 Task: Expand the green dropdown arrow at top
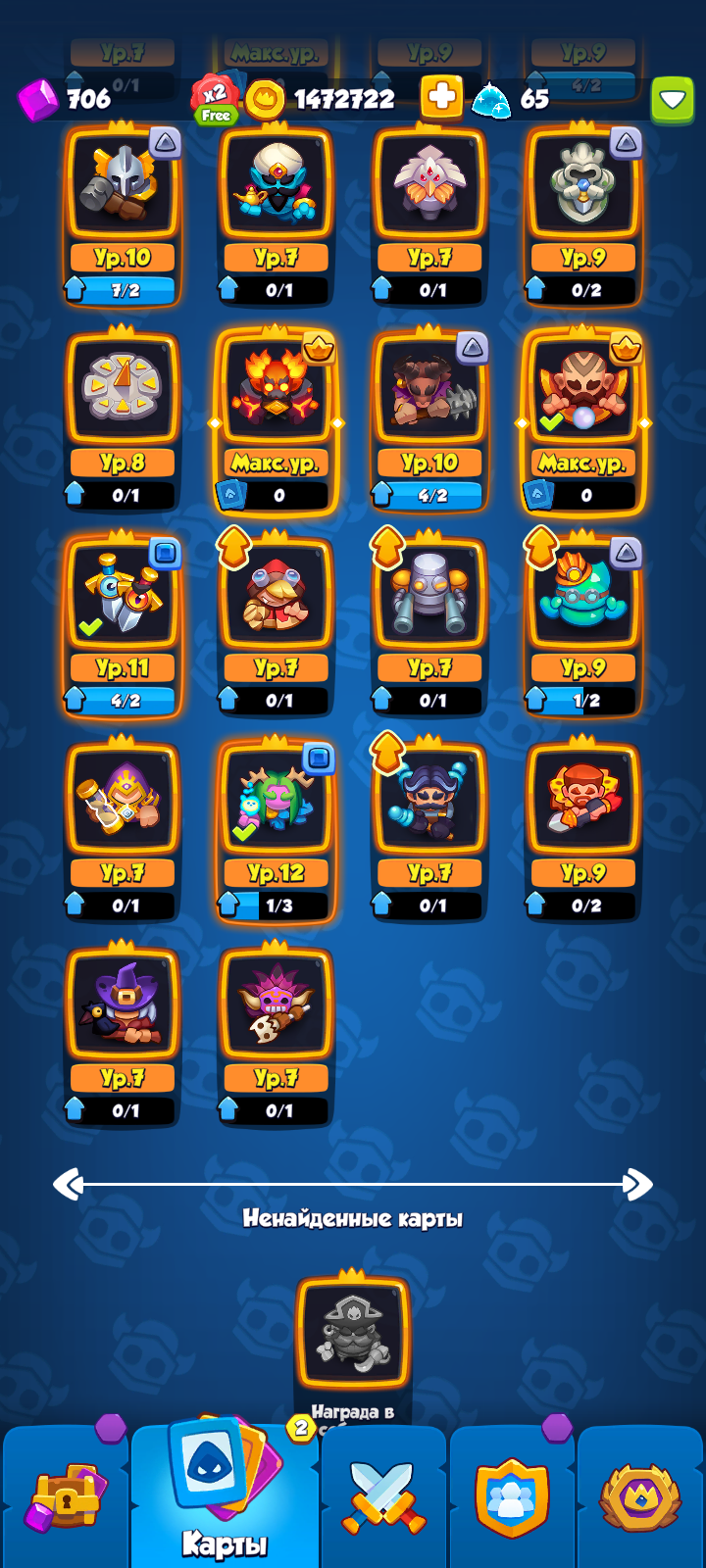pyautogui.click(x=673, y=99)
